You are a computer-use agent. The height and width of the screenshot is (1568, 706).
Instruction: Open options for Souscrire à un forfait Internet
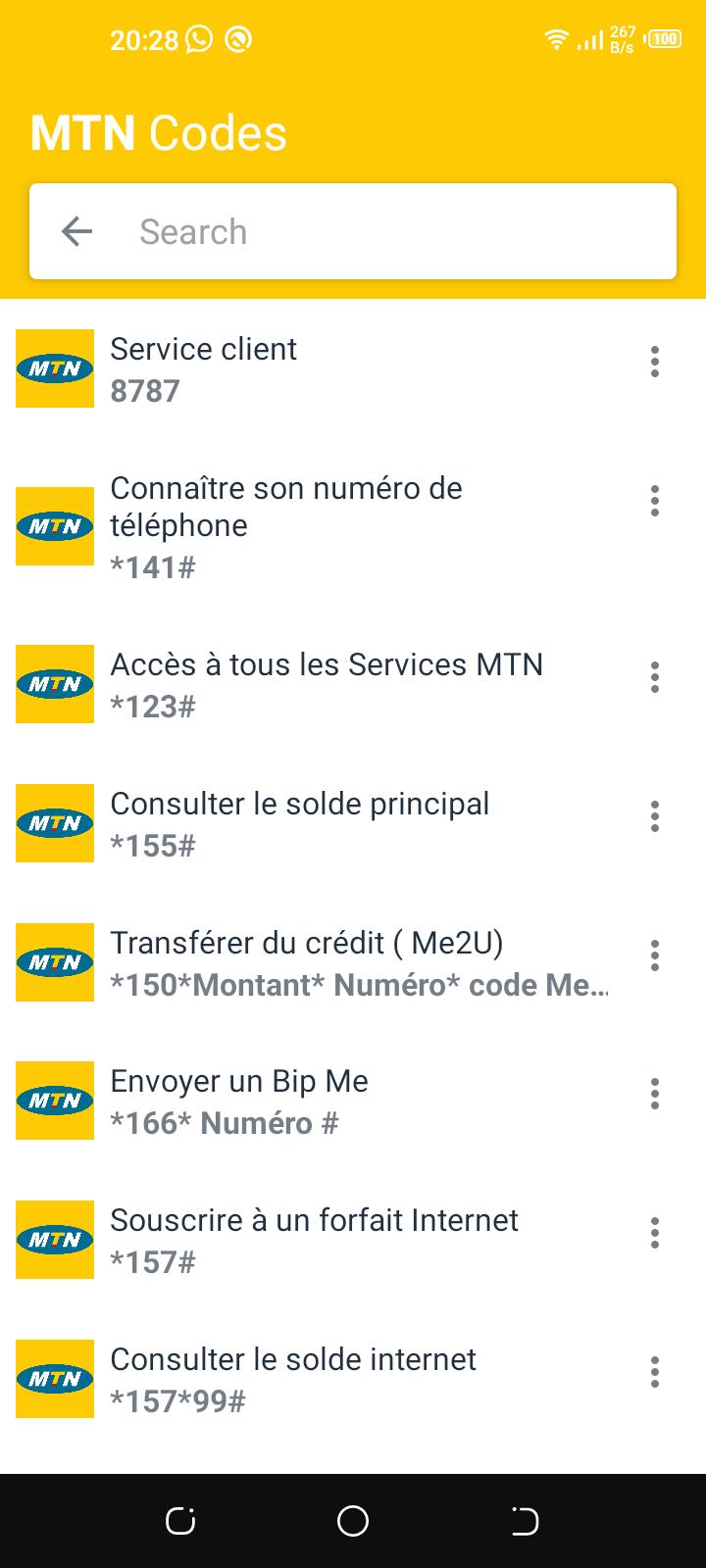tap(655, 1233)
